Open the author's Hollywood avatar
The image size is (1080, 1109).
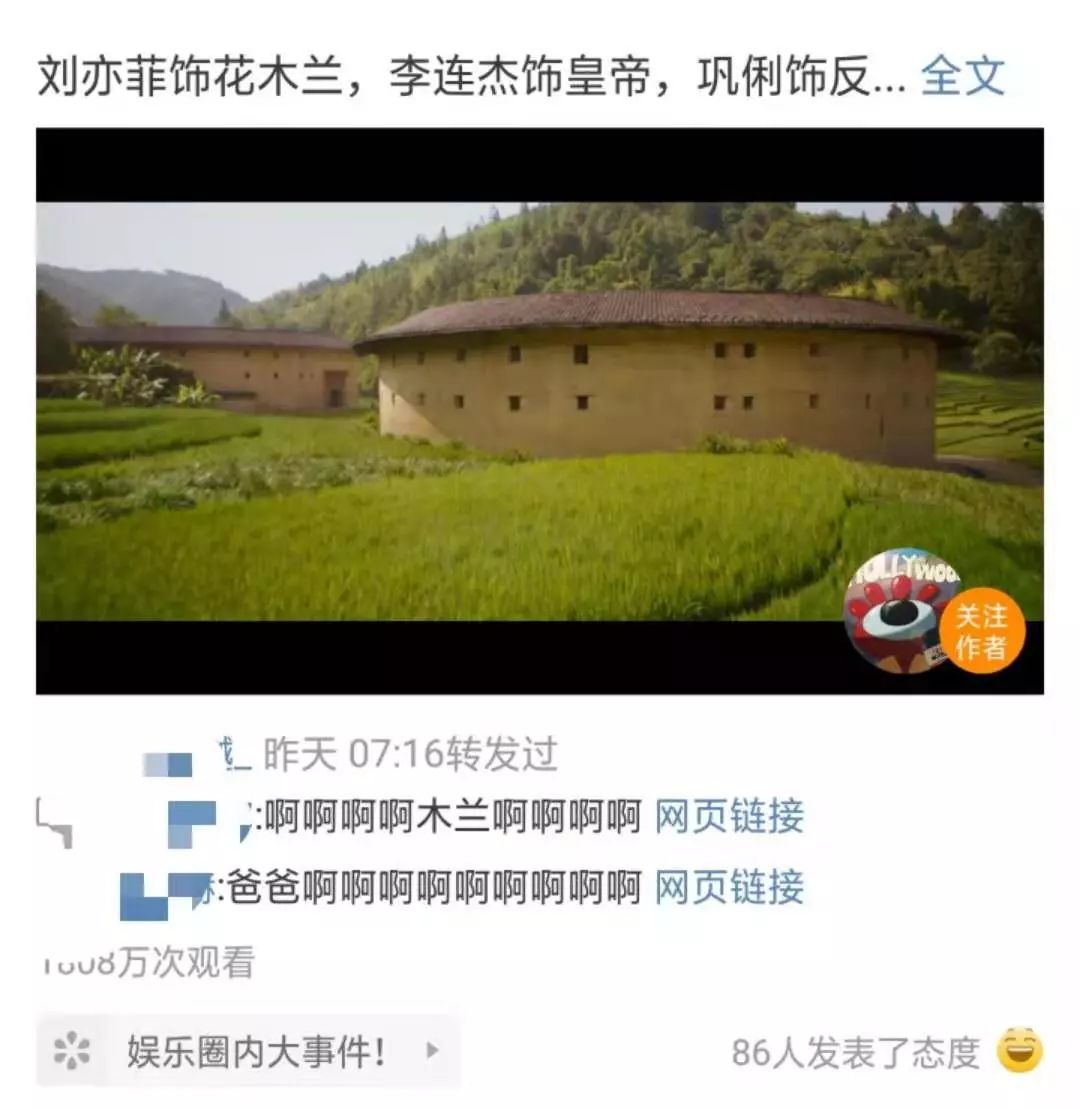point(895,611)
